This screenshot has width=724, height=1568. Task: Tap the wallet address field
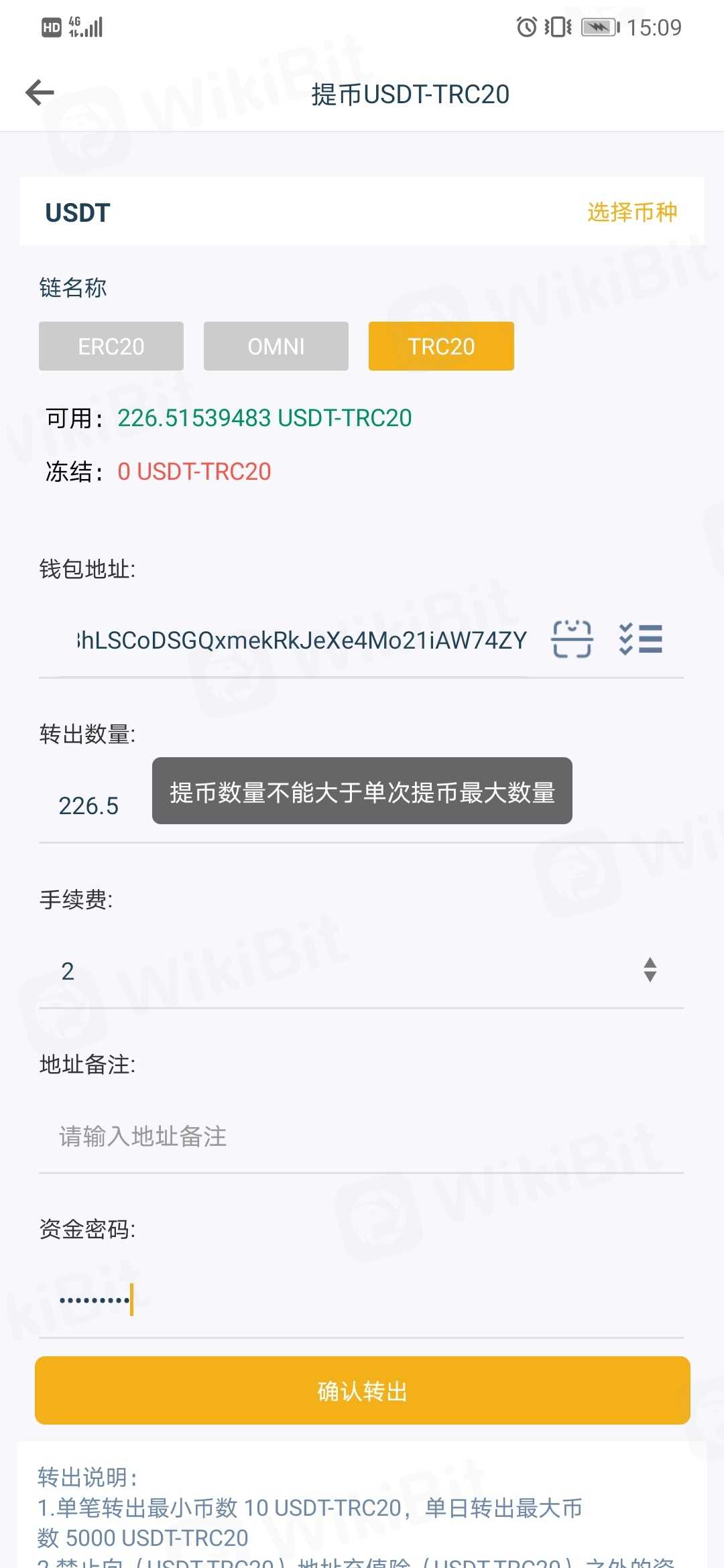[x=302, y=641]
